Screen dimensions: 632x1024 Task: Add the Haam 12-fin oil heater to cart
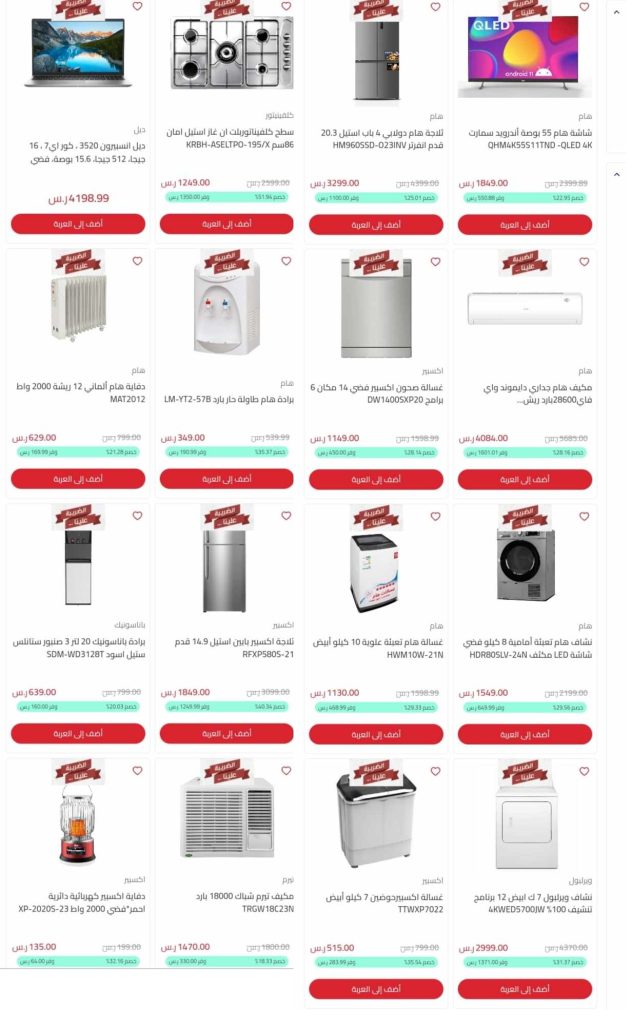tap(78, 479)
